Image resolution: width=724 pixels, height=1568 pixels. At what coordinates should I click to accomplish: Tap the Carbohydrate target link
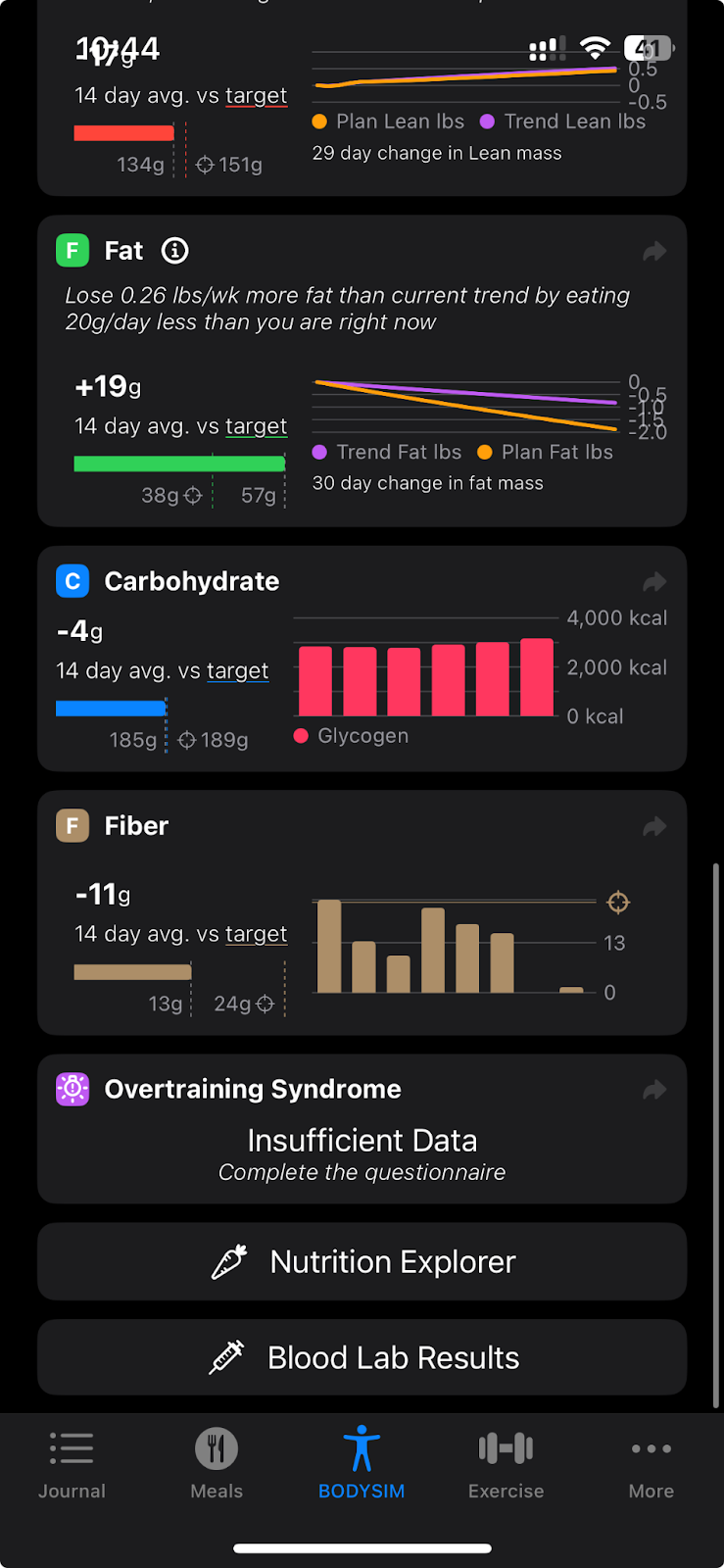coord(237,670)
